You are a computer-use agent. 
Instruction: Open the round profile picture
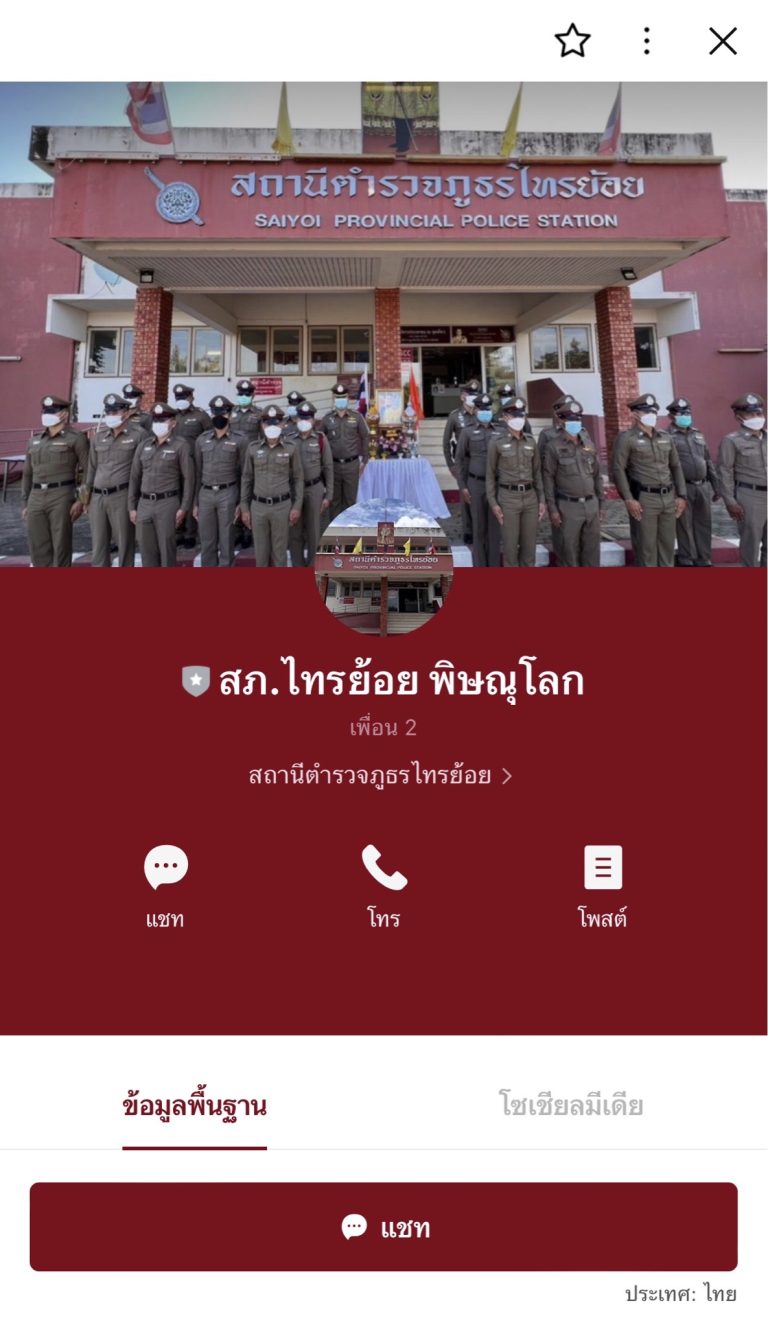[x=384, y=567]
